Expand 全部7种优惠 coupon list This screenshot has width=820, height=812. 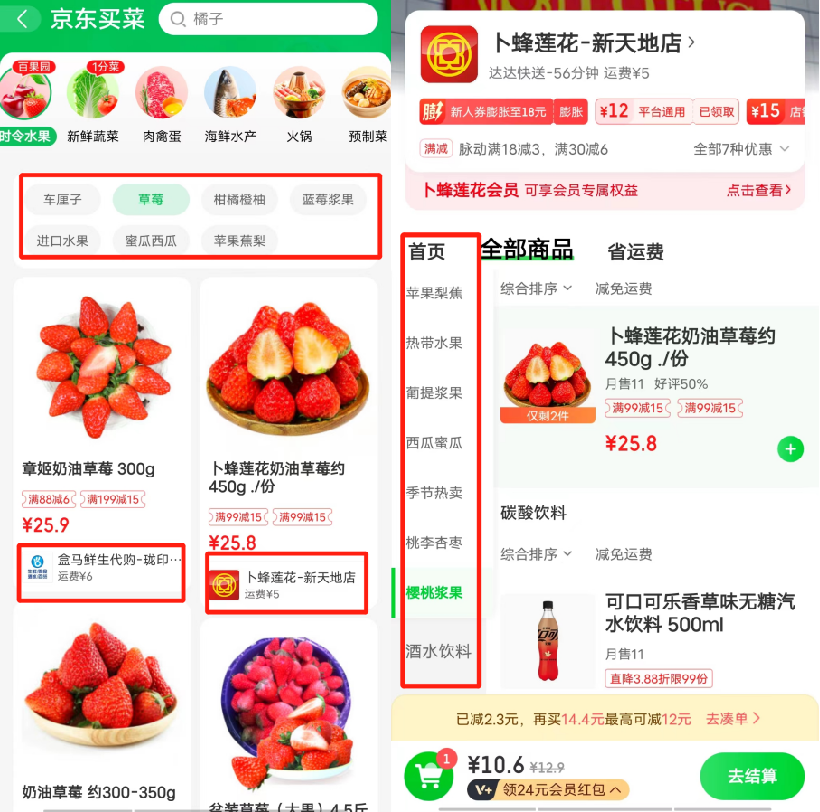[741, 149]
